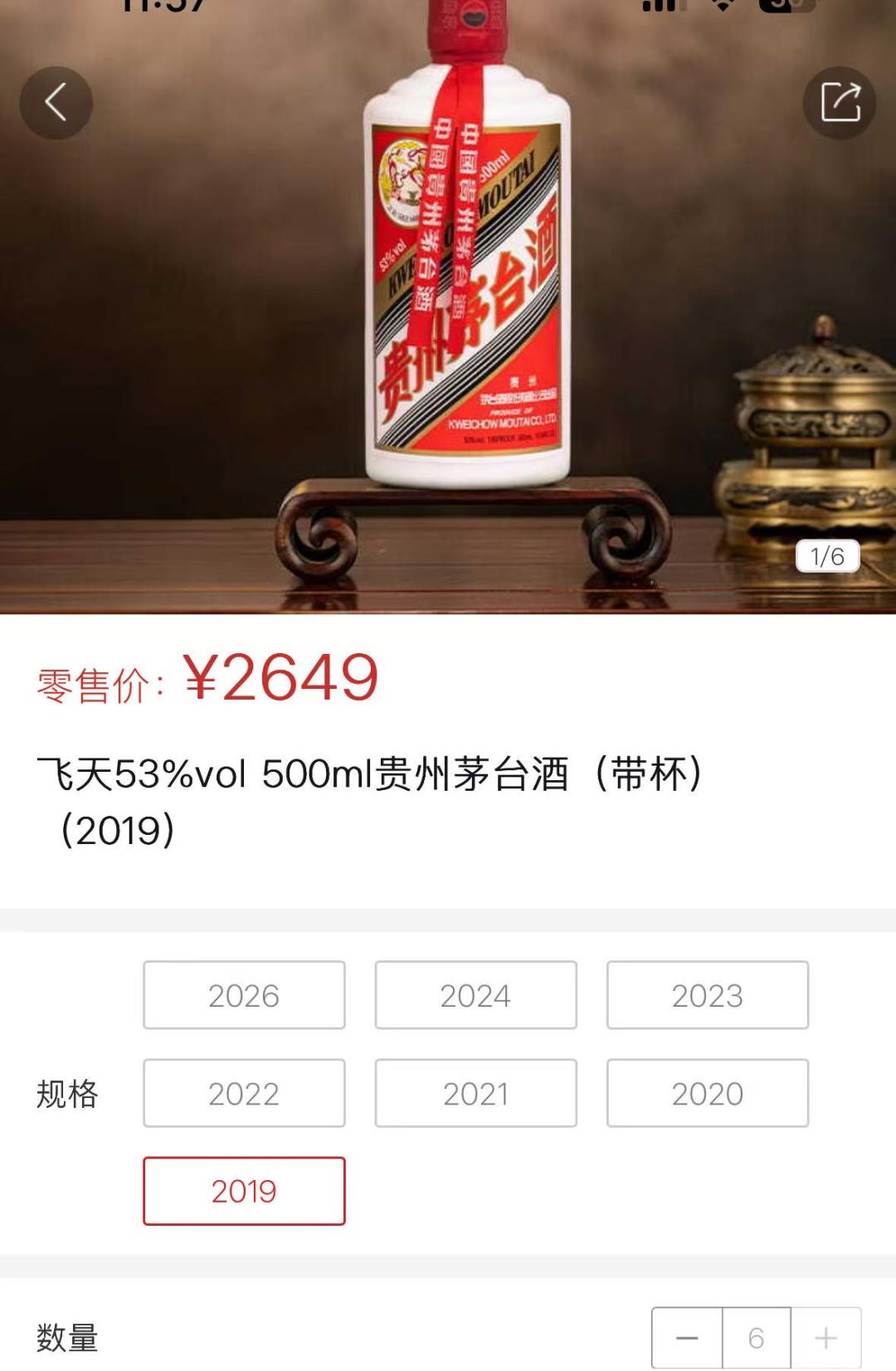This screenshot has width=896, height=1371.
Task: Decrease the quantity by one
Action: (x=687, y=1338)
